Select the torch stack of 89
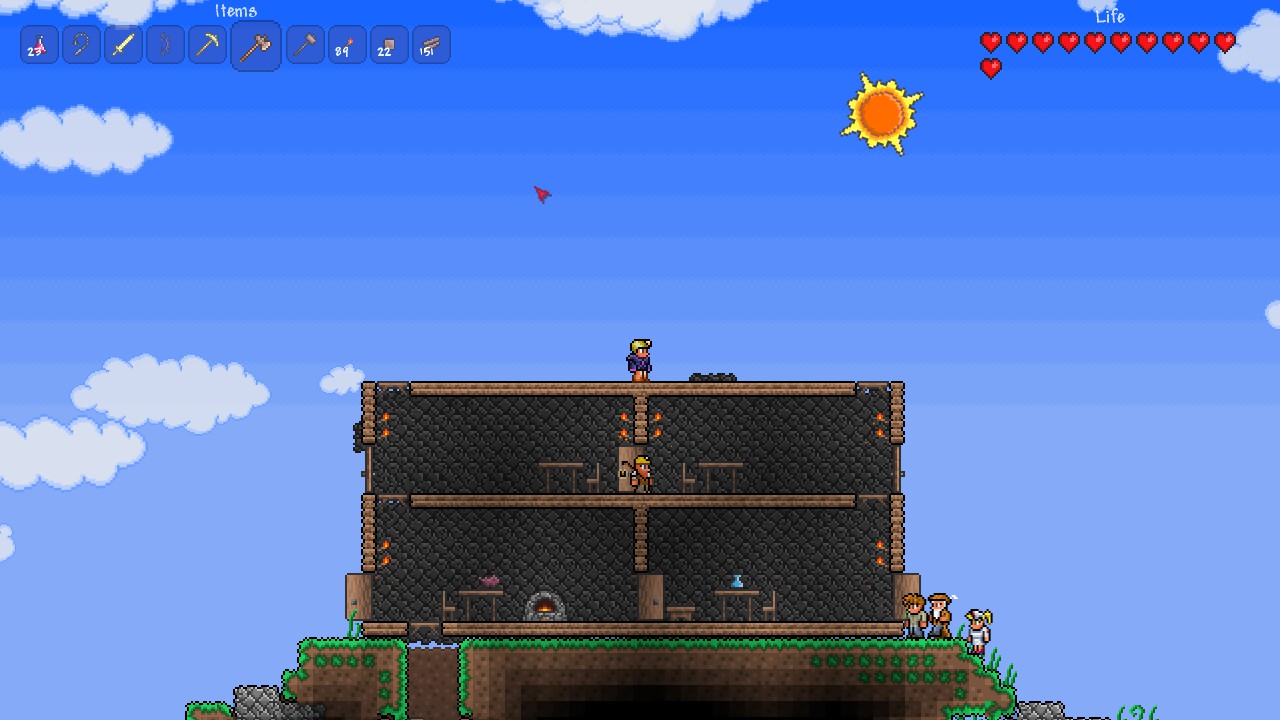This screenshot has width=1280, height=720. (x=347, y=46)
